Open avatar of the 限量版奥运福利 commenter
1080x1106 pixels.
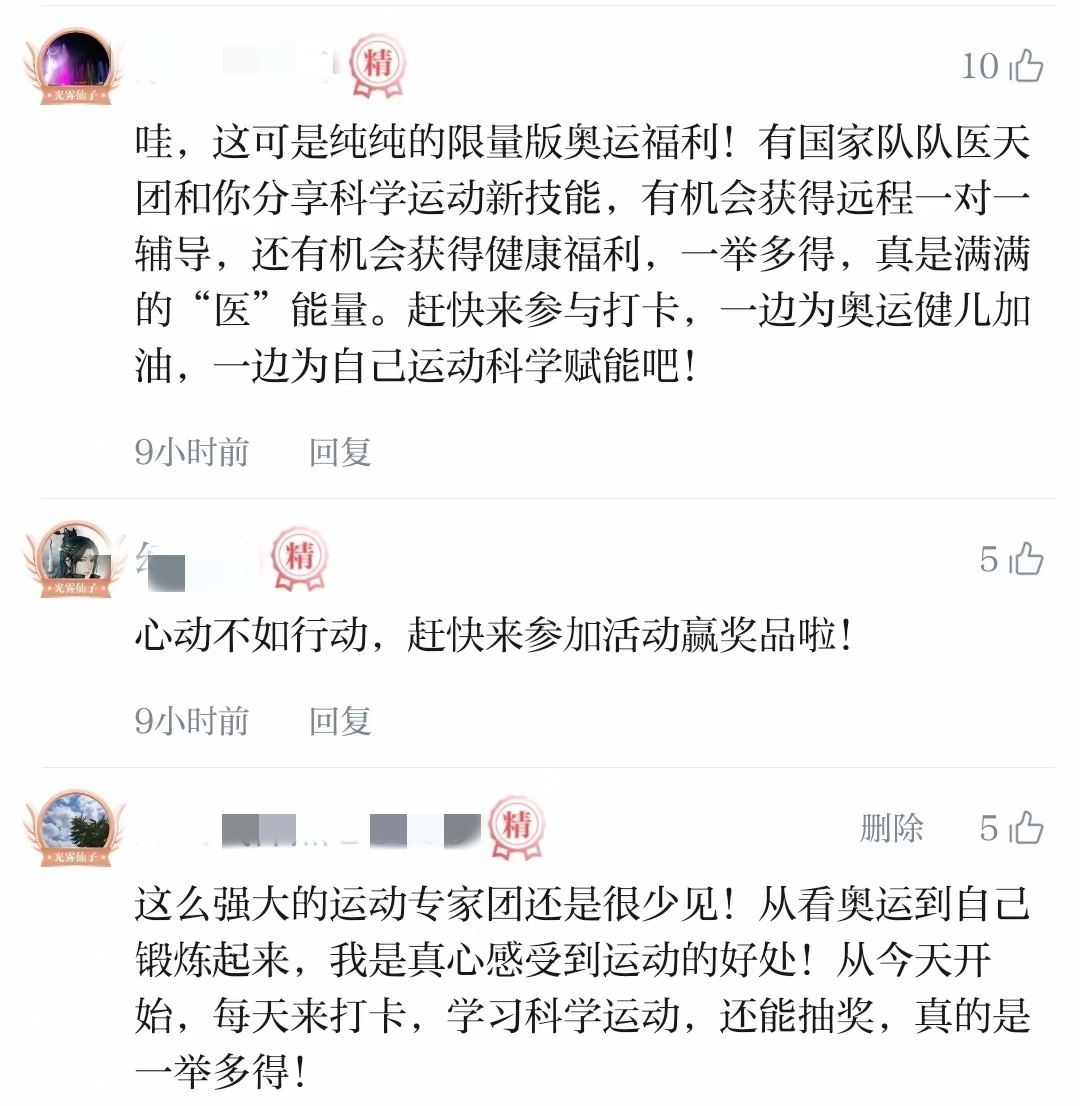coord(75,66)
